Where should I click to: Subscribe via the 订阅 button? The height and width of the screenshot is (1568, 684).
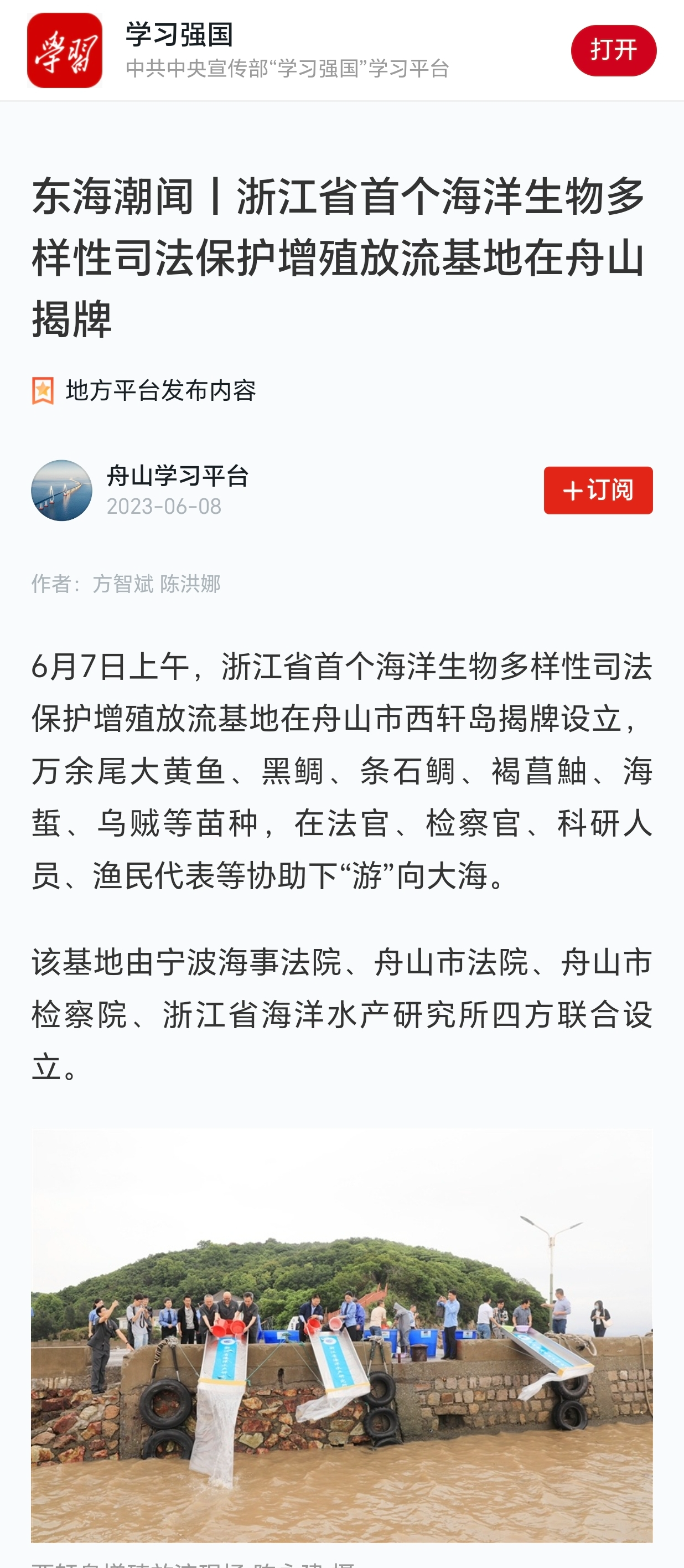point(598,490)
